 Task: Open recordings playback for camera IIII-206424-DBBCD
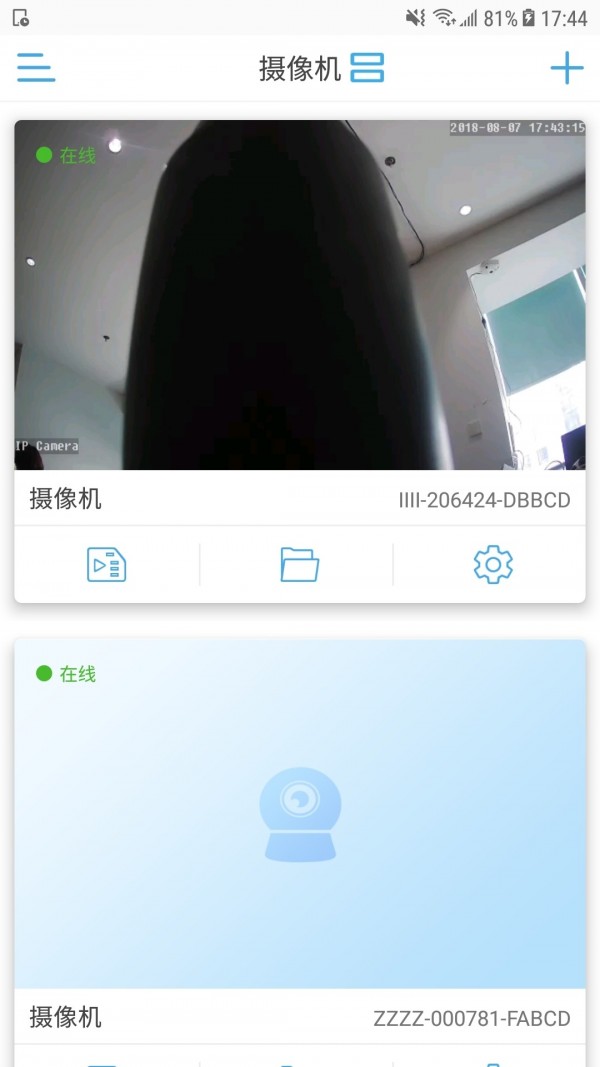106,565
